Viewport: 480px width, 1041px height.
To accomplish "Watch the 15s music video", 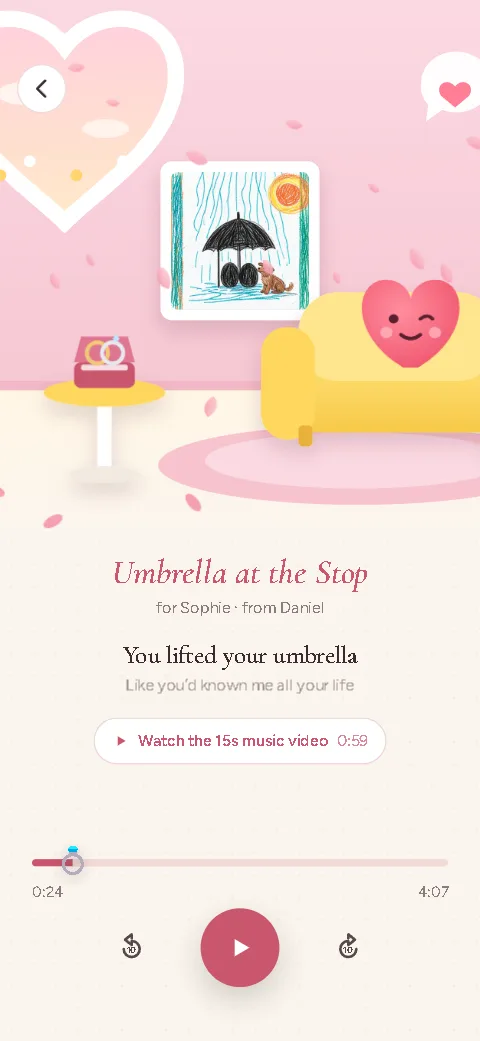I will (240, 741).
